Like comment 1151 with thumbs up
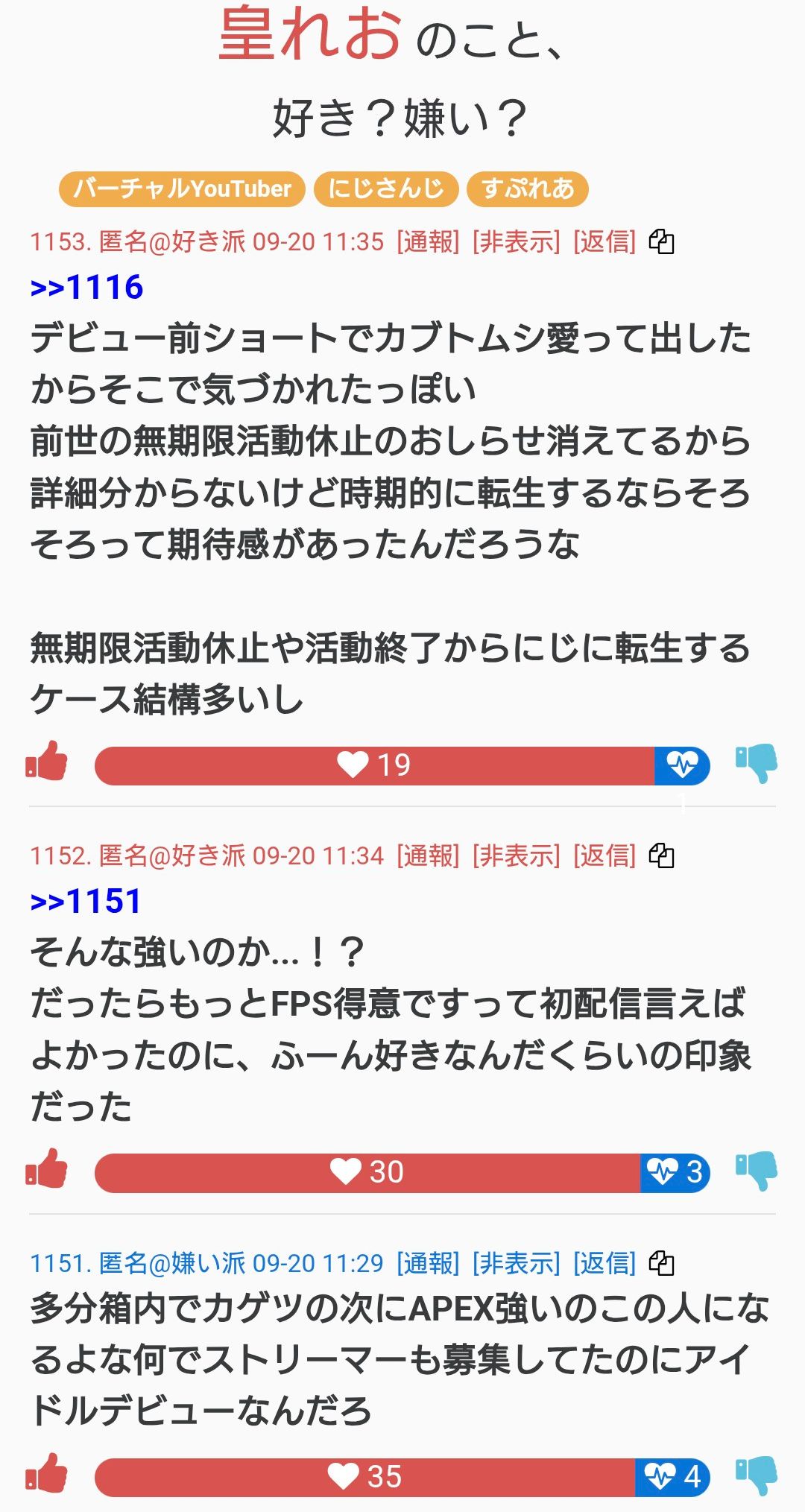 [x=47, y=1474]
